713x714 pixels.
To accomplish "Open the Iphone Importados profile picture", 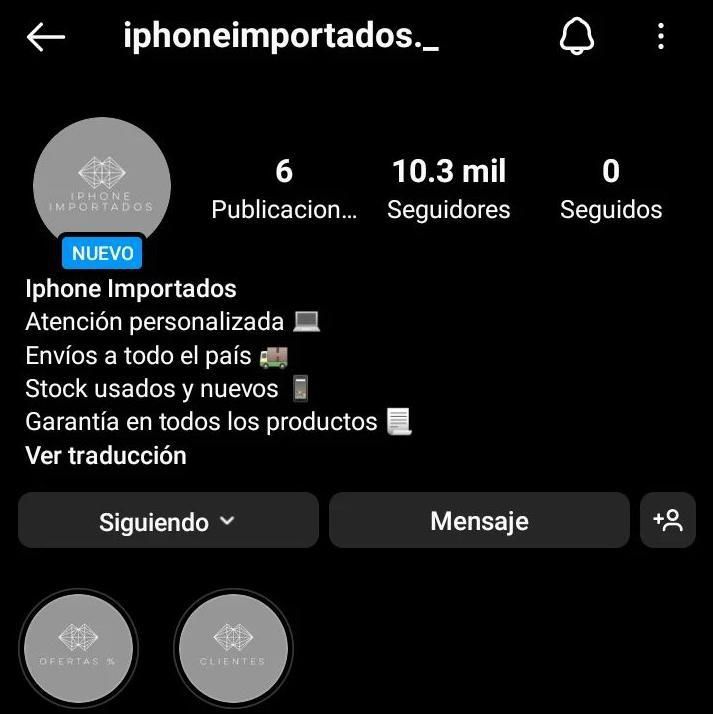I will point(102,187).
